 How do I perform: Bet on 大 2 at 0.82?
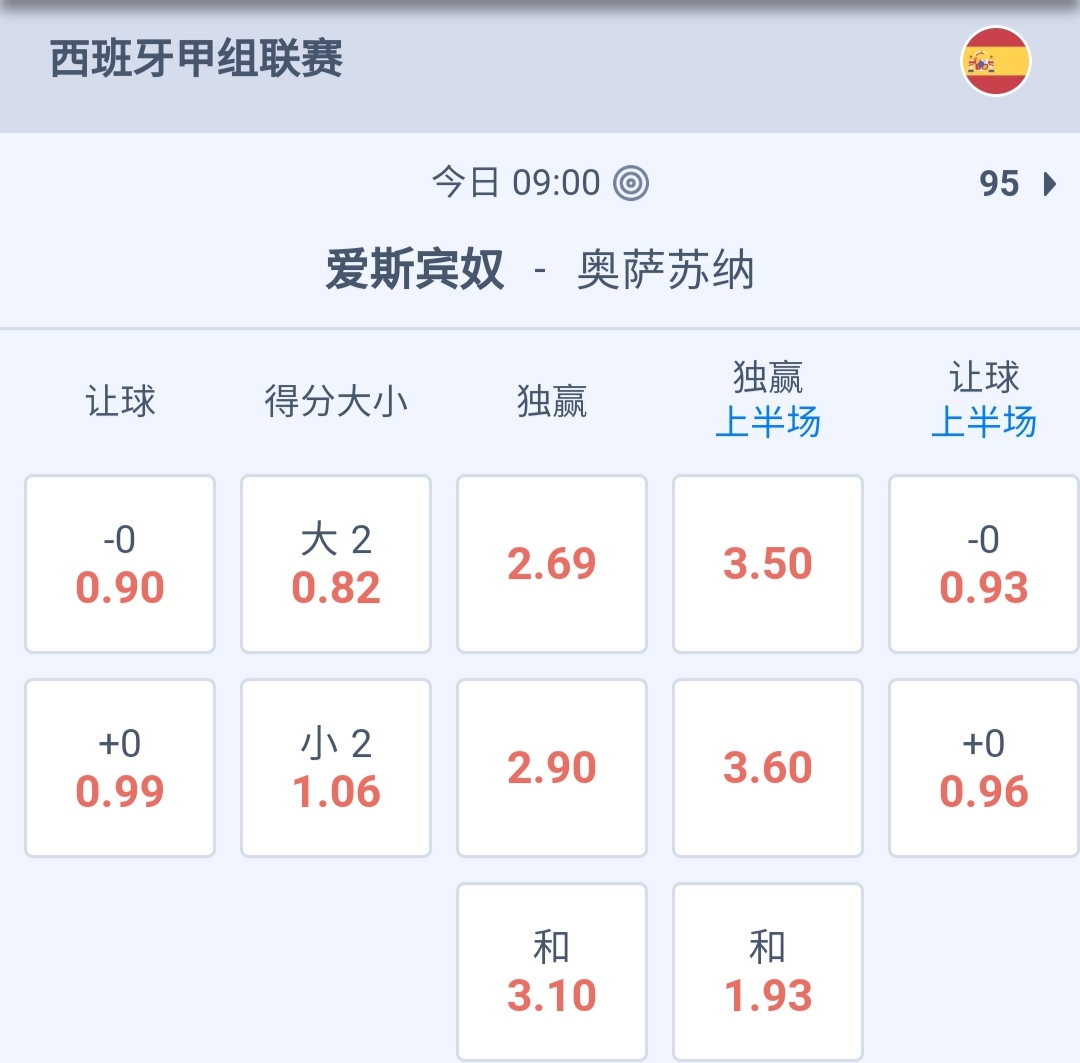pyautogui.click(x=336, y=564)
